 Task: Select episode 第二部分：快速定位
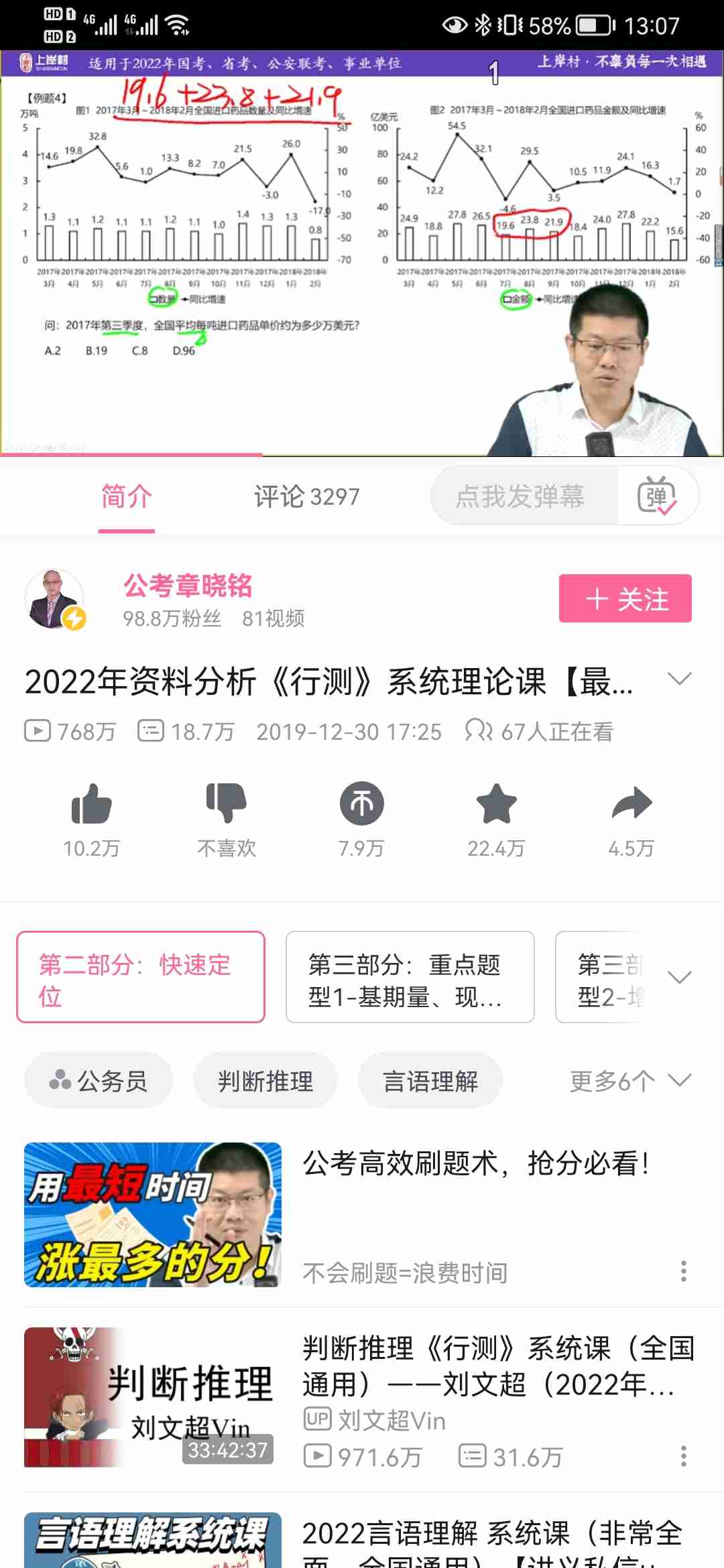click(x=141, y=977)
